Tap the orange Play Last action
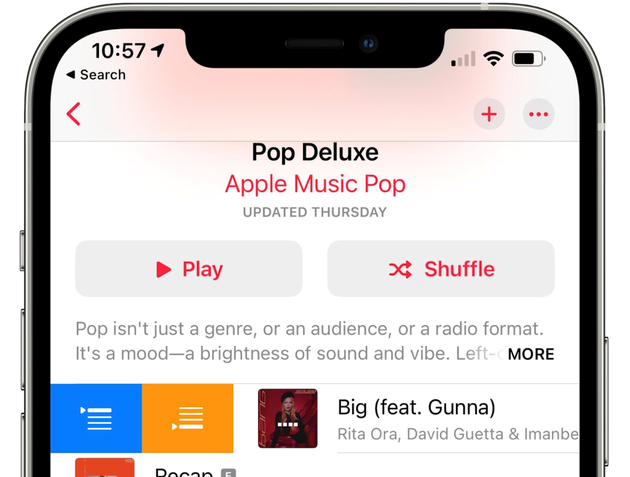The height and width of the screenshot is (477, 630). pos(188,418)
